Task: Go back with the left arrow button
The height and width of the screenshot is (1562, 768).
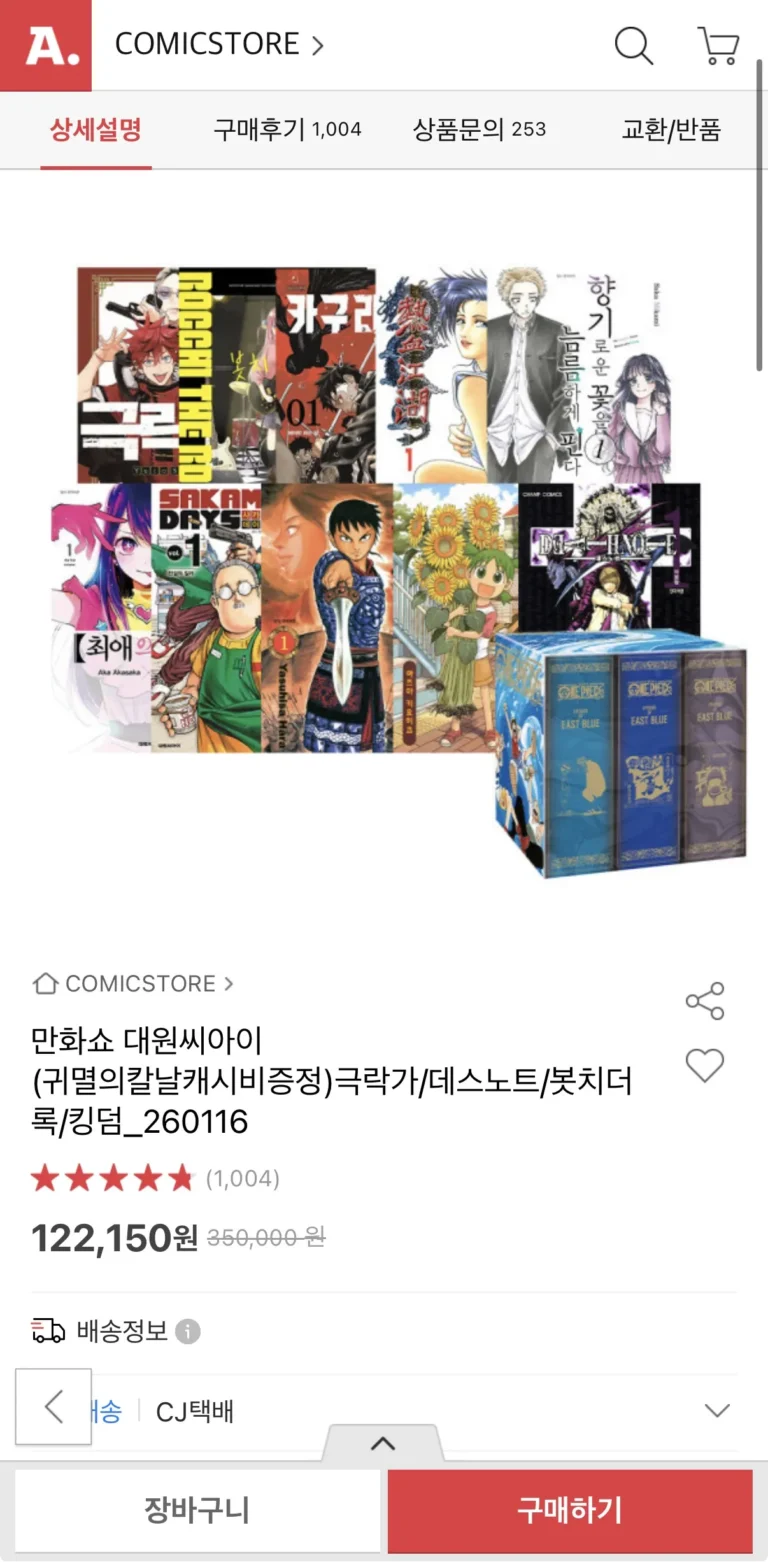Action: (54, 1406)
